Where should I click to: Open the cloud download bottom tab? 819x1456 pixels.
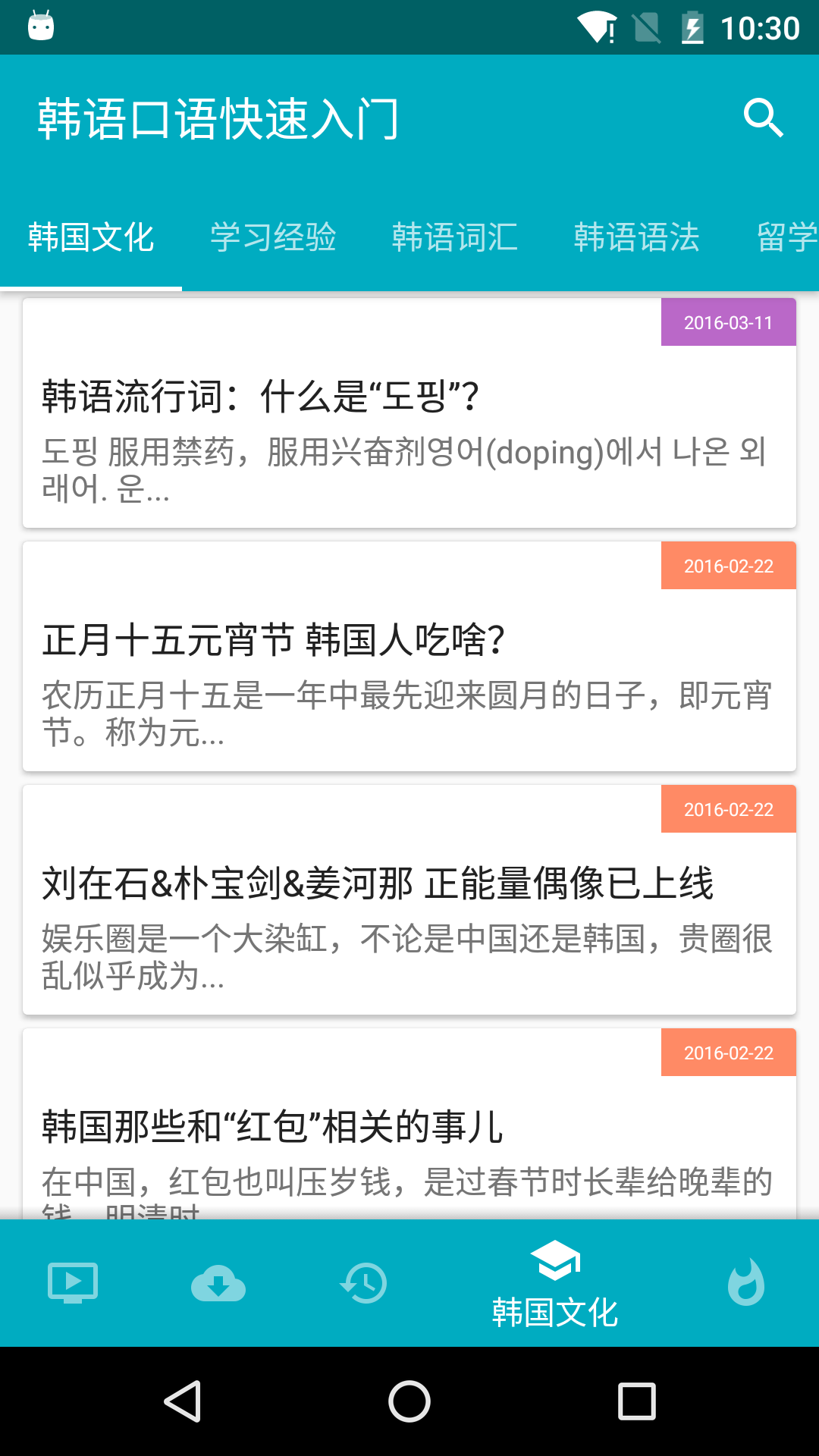pyautogui.click(x=218, y=1283)
